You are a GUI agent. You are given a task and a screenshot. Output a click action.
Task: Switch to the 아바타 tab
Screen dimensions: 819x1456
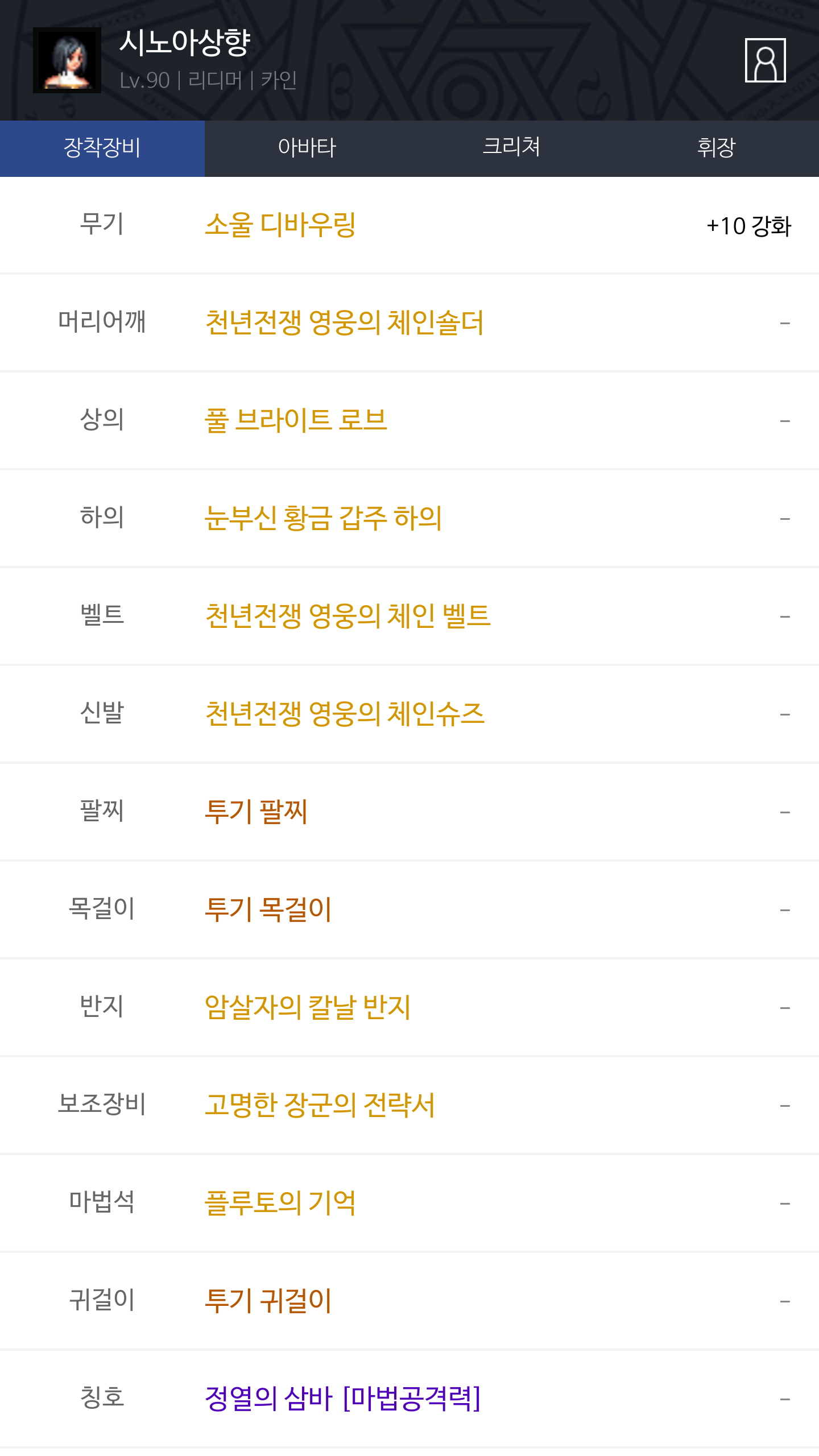307,148
